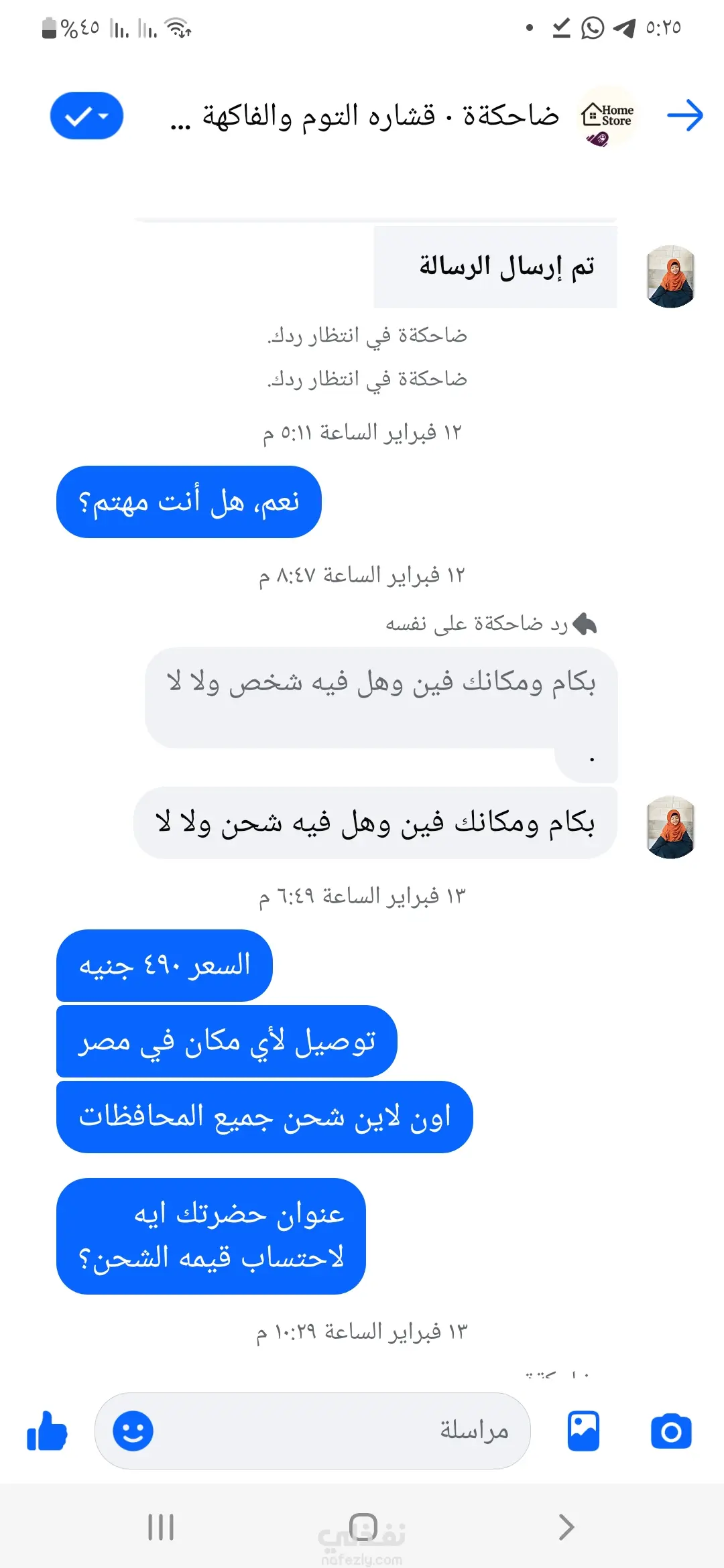Open the Home Store page avatar

click(607, 117)
